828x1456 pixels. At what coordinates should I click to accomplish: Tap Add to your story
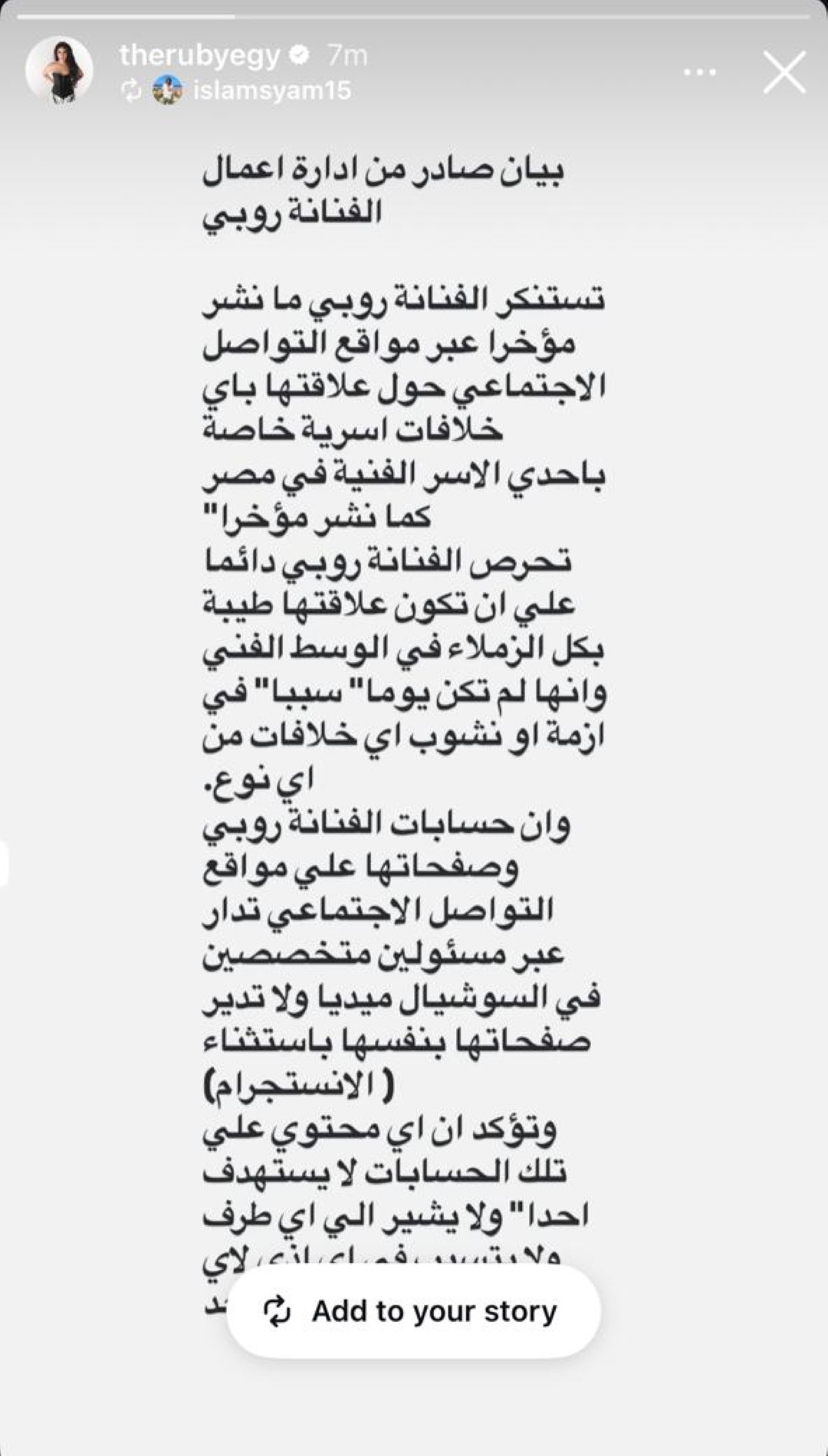413,1311
